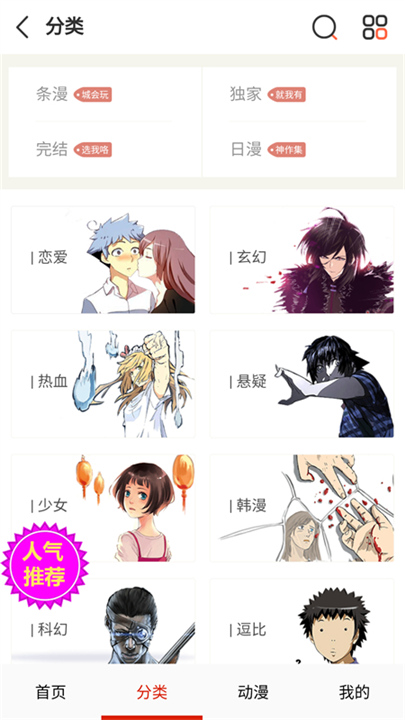Switch to the 动漫 tab

[253, 692]
